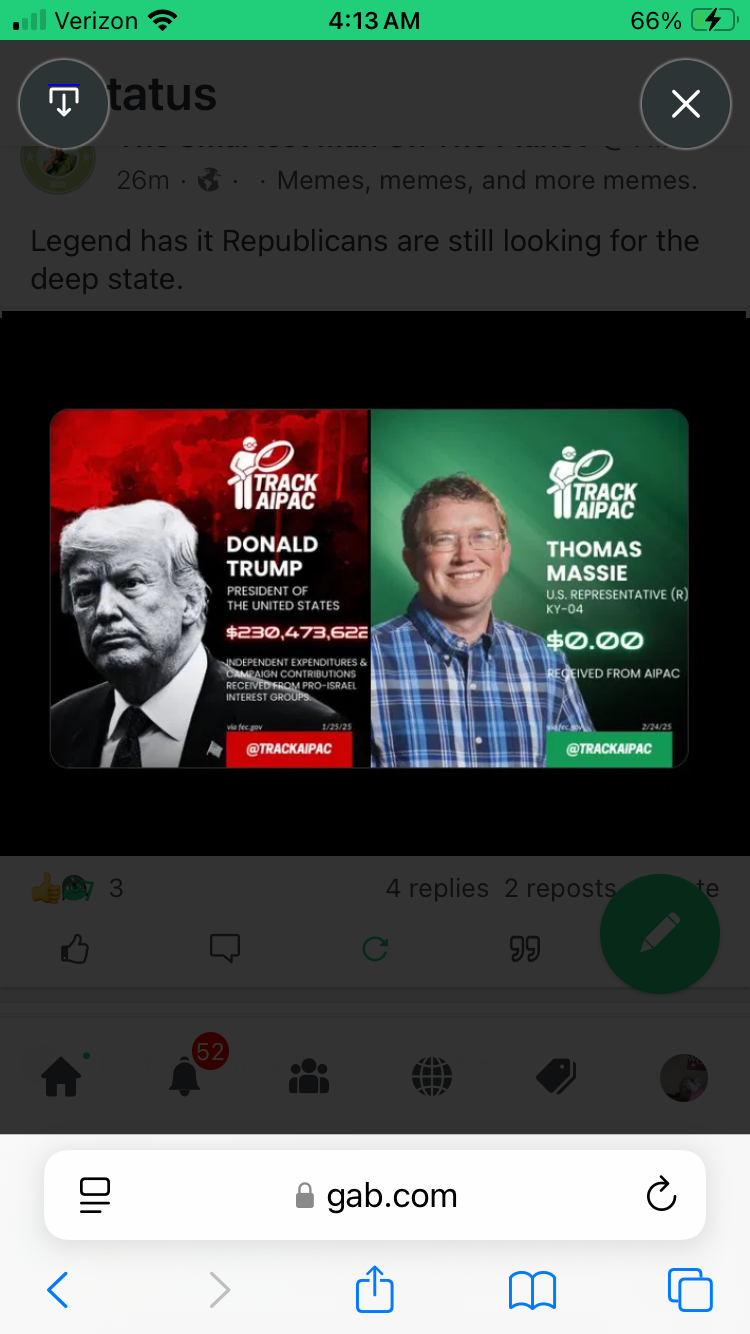
Task: Open my profile avatar
Action: pyautogui.click(x=684, y=1077)
